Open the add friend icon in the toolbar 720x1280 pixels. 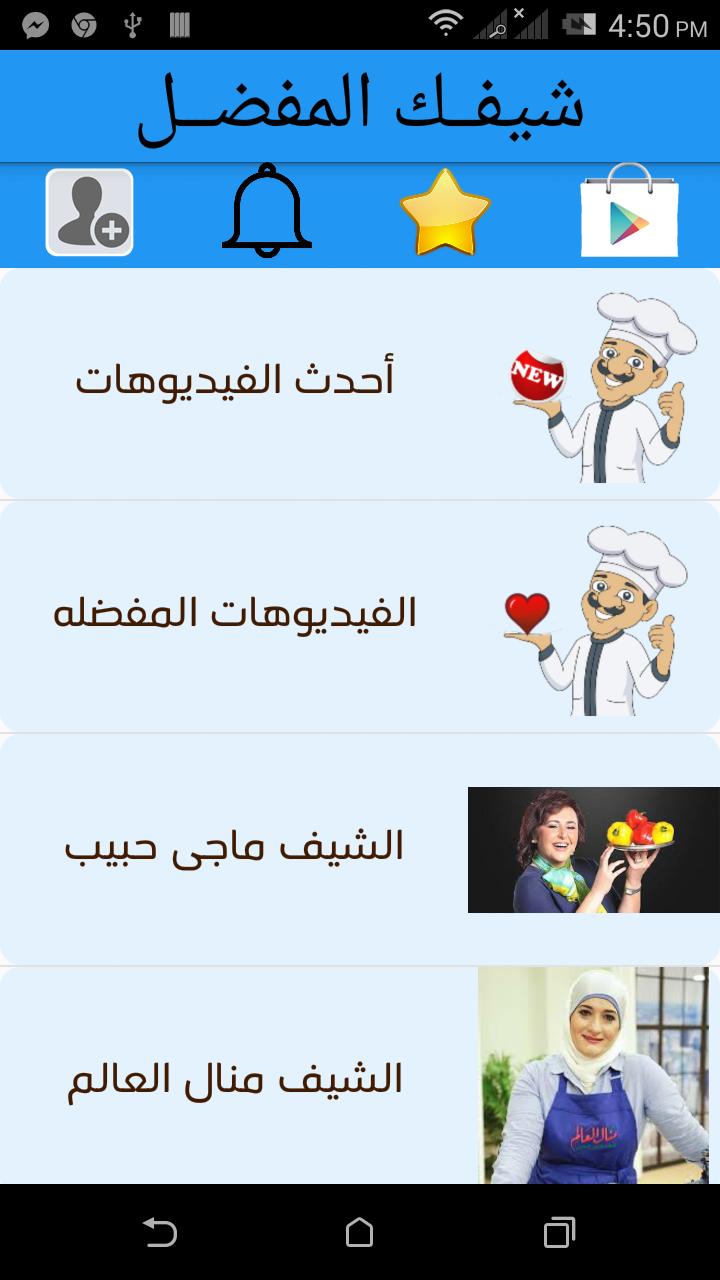[88, 213]
